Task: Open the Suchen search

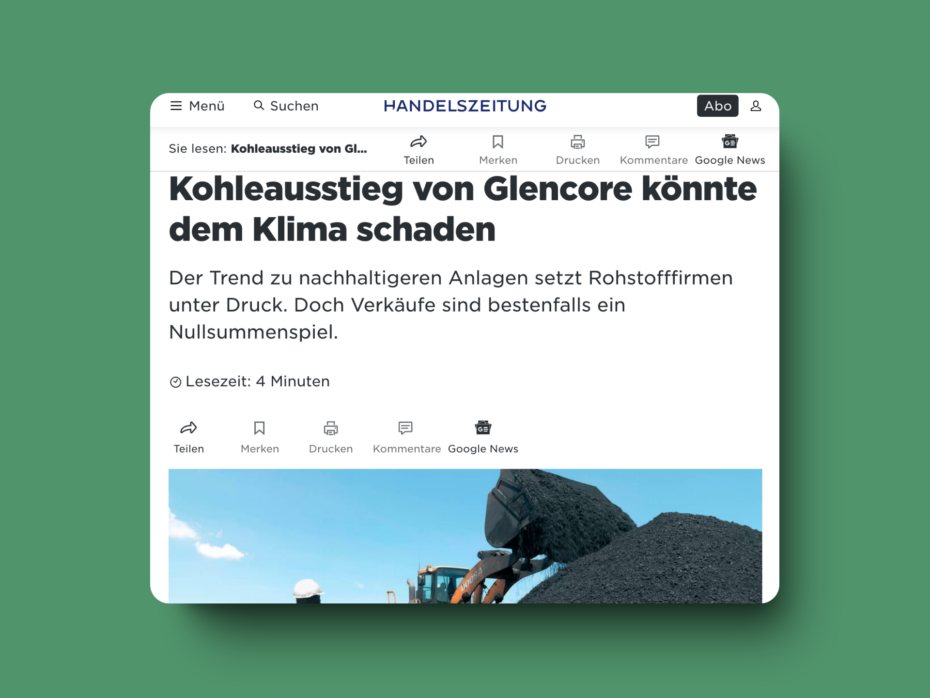Action: click(286, 106)
